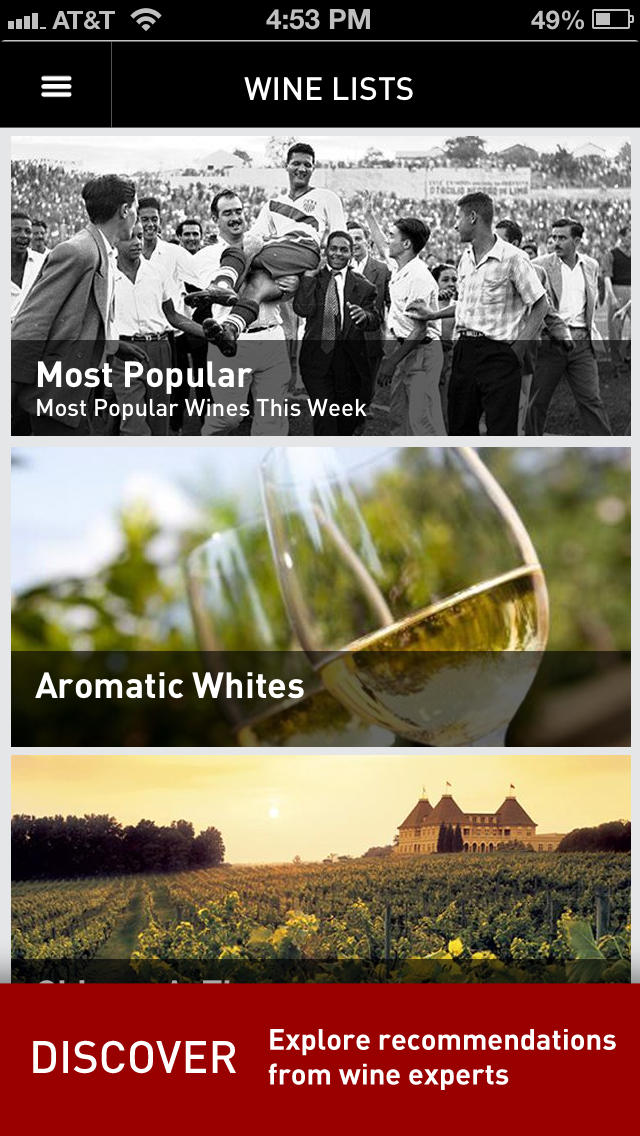
Task: Open the Aromatic Whites wine list
Action: tap(320, 596)
